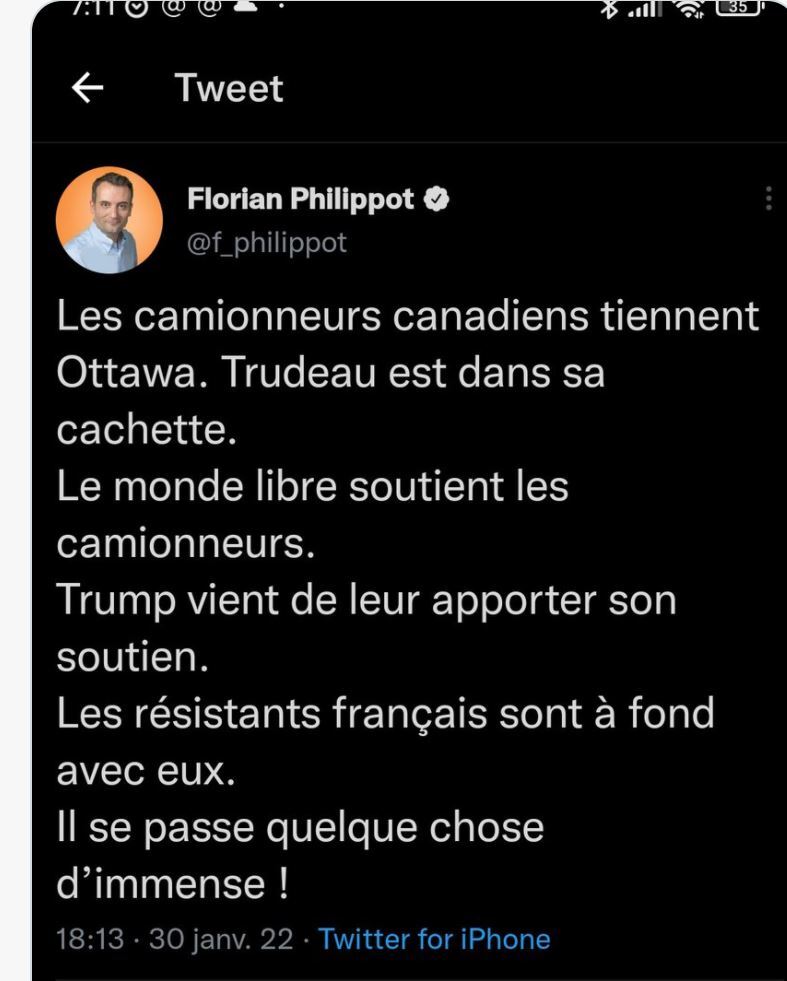Go back from the Tweet screen

87,89
